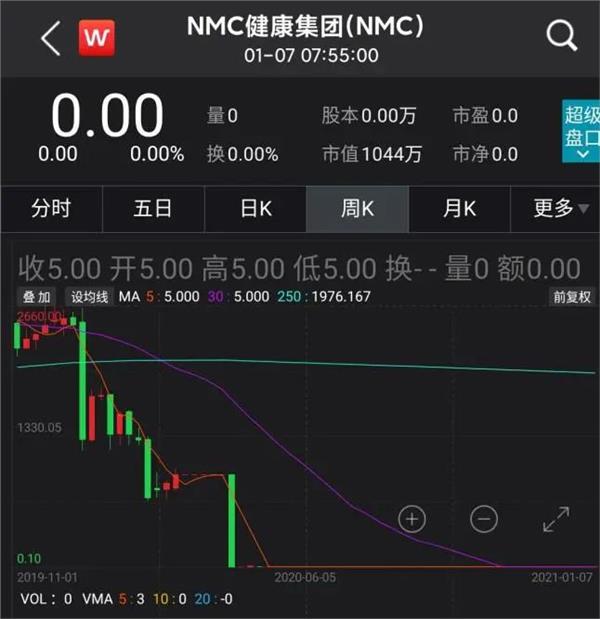Image resolution: width=600 pixels, height=619 pixels.
Task: Select the 周K chart tab
Action: point(357,209)
